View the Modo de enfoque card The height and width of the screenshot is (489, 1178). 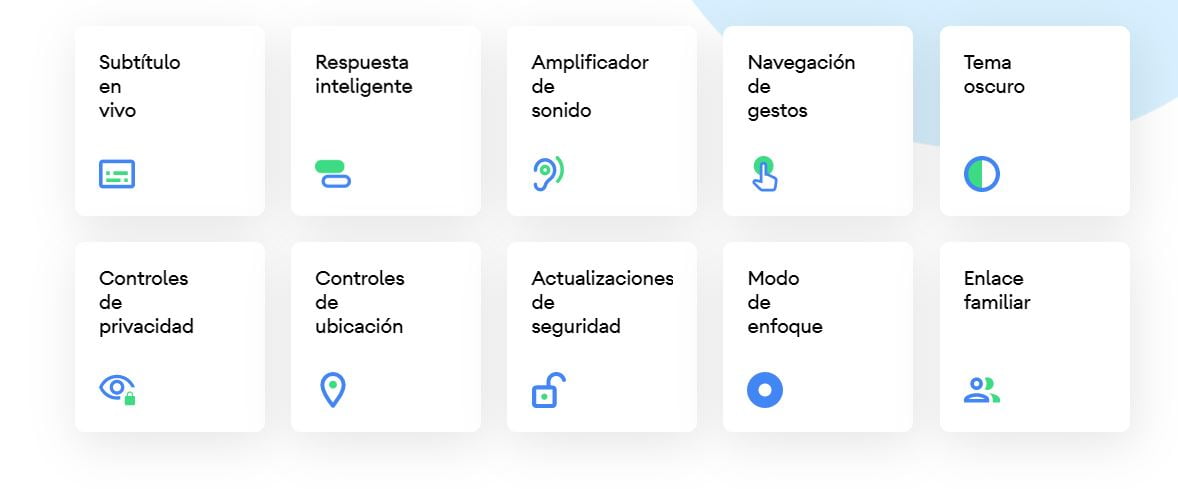(817, 336)
